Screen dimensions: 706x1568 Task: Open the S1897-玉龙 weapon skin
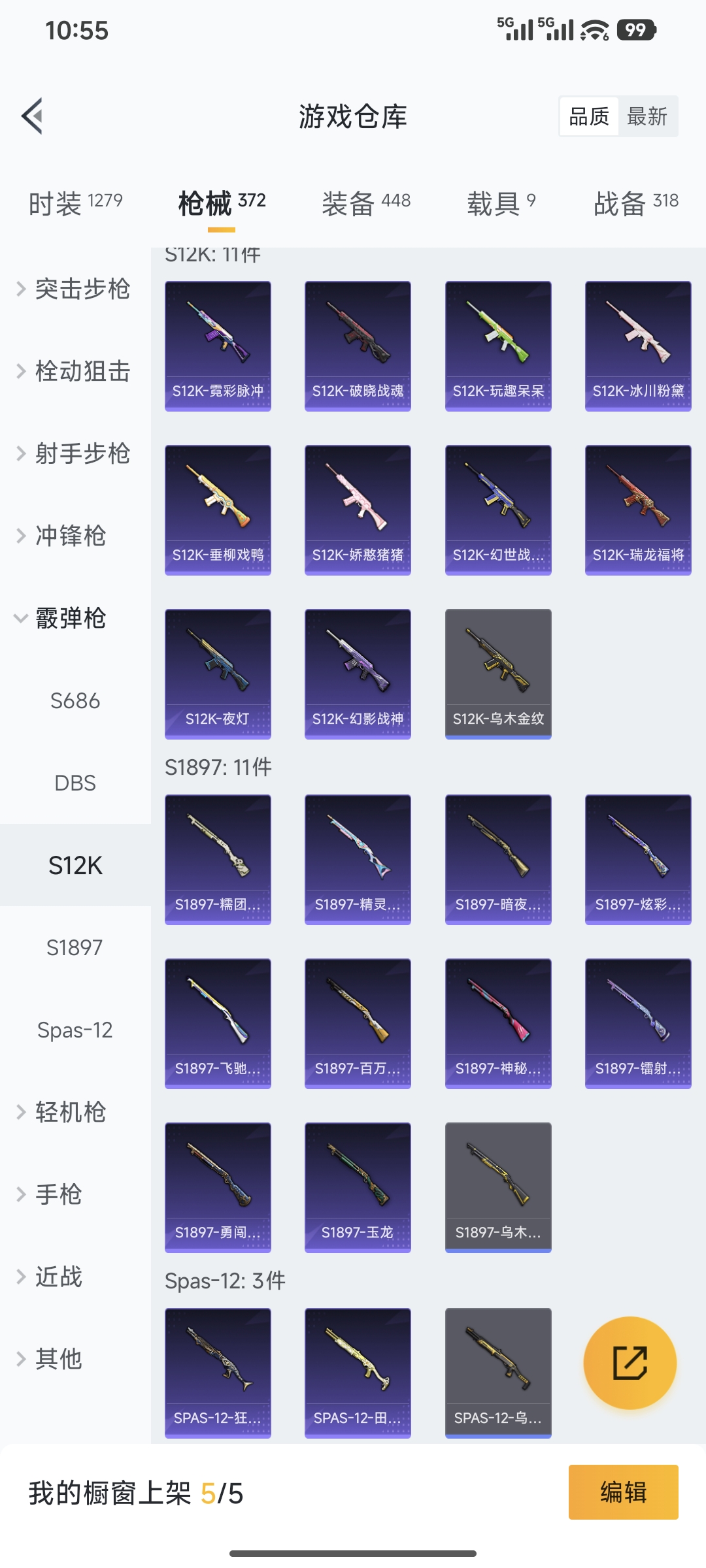(x=358, y=1188)
